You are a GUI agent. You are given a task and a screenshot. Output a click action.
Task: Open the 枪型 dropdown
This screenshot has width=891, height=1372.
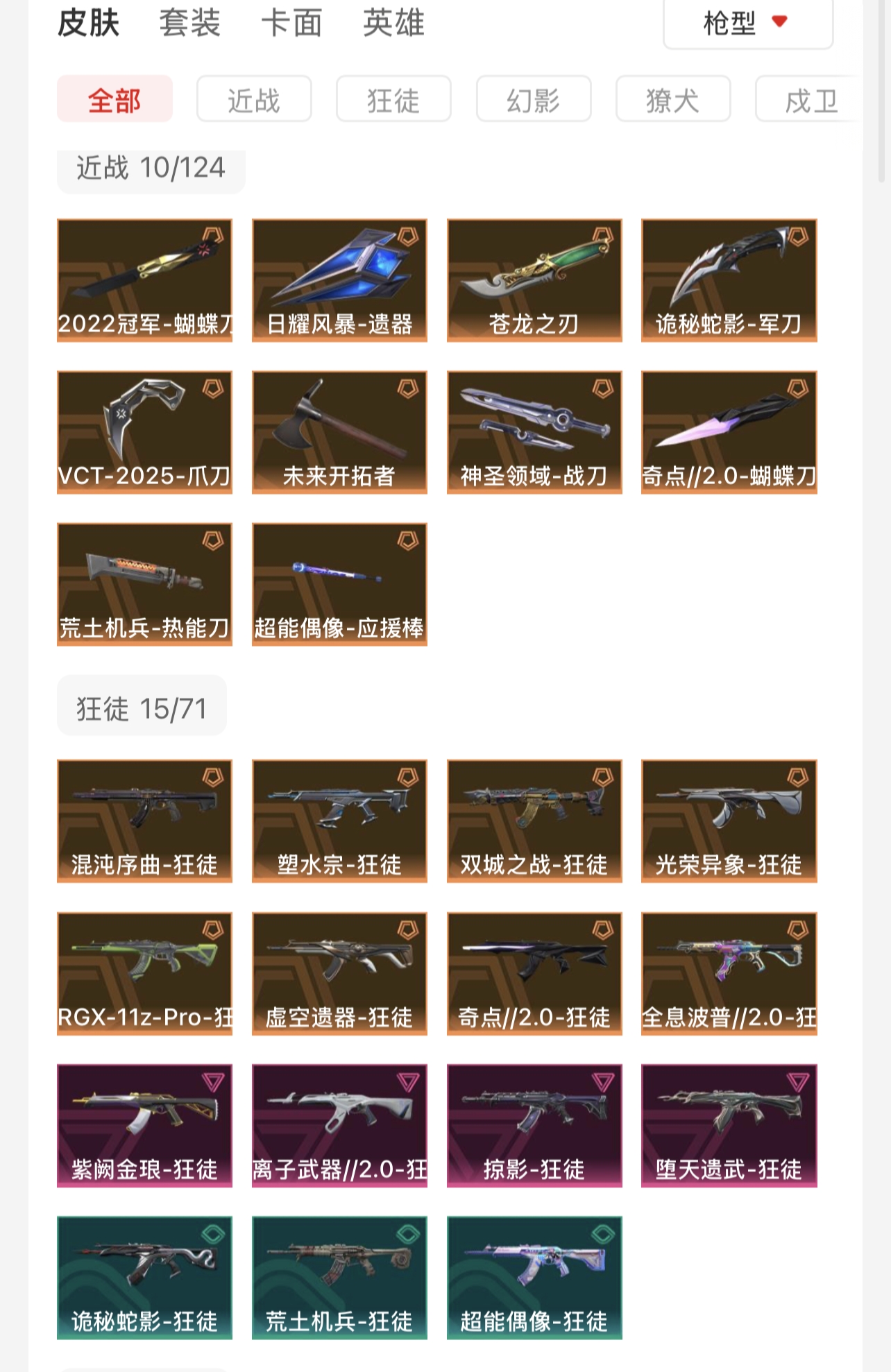(x=747, y=24)
